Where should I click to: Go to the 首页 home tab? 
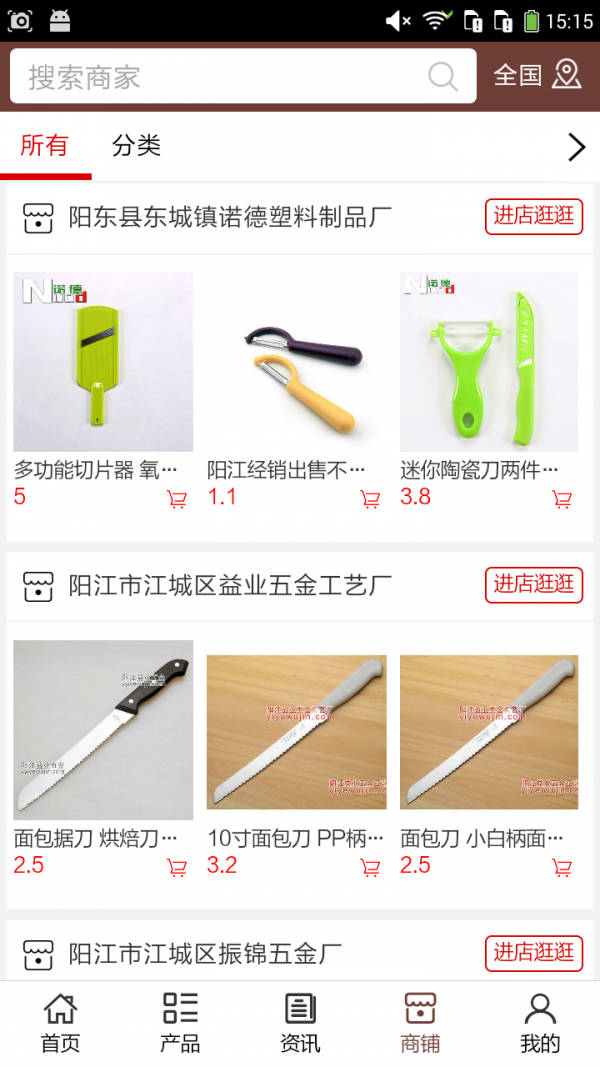coord(60,1023)
